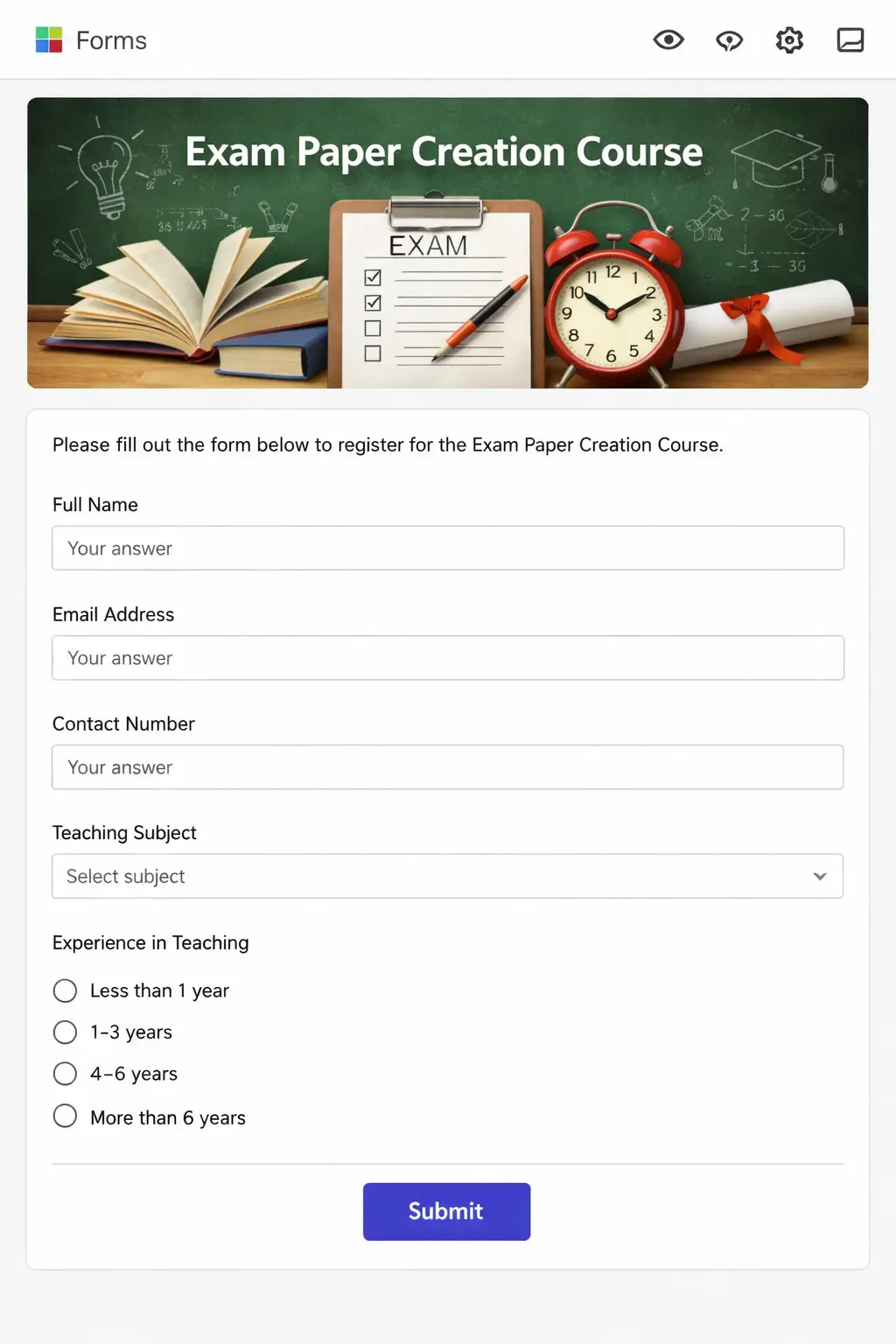Submit the registration form

click(x=446, y=1211)
